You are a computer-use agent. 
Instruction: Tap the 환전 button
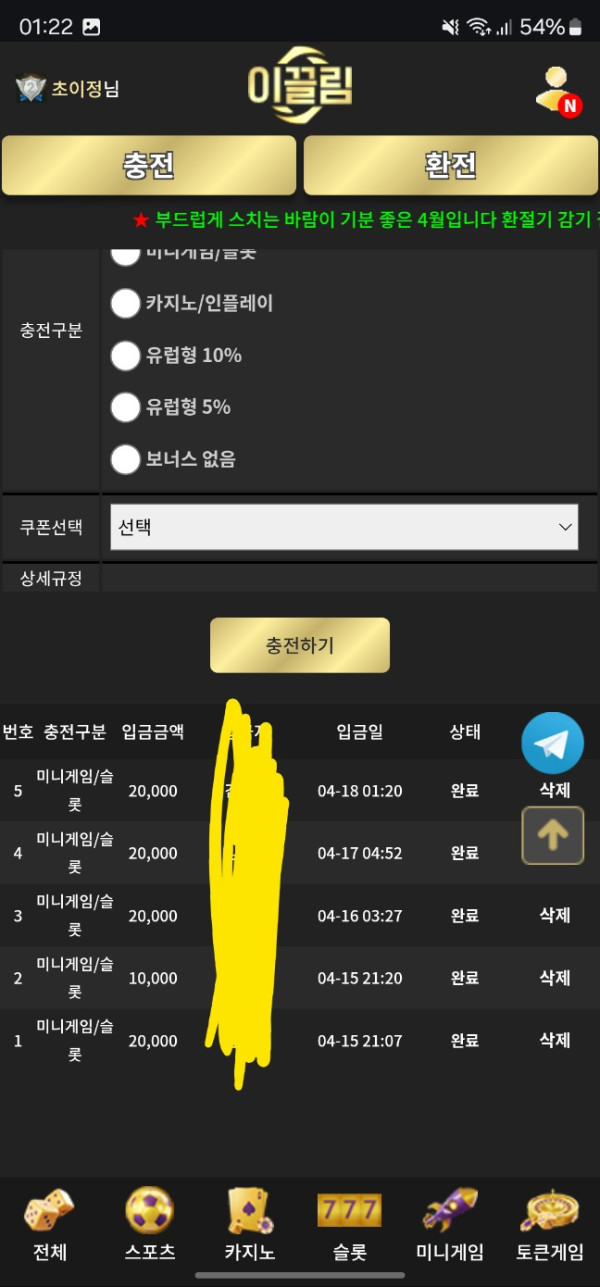(450, 165)
